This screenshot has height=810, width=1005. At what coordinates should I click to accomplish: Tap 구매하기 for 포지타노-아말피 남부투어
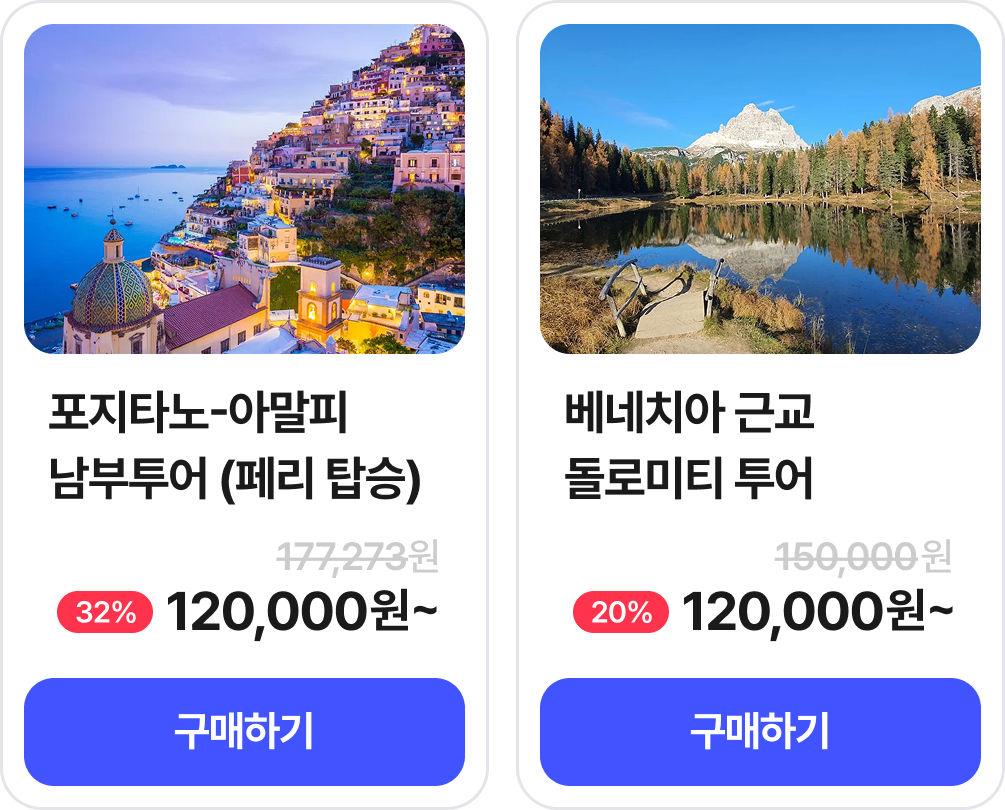244,732
